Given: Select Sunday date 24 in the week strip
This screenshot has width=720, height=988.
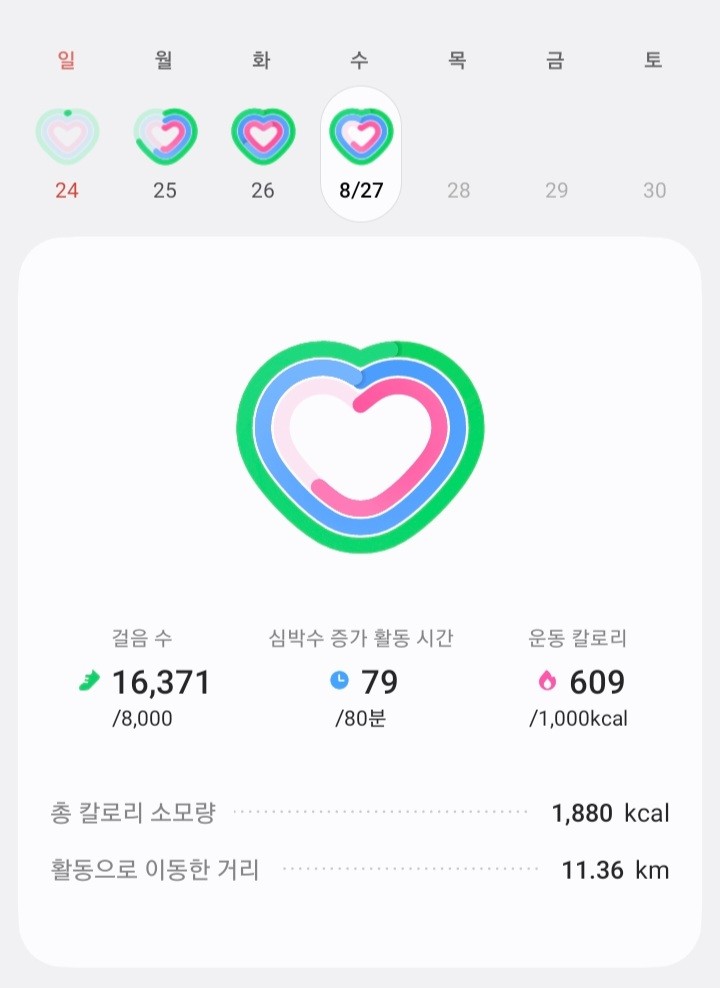Looking at the screenshot, I should 65,190.
